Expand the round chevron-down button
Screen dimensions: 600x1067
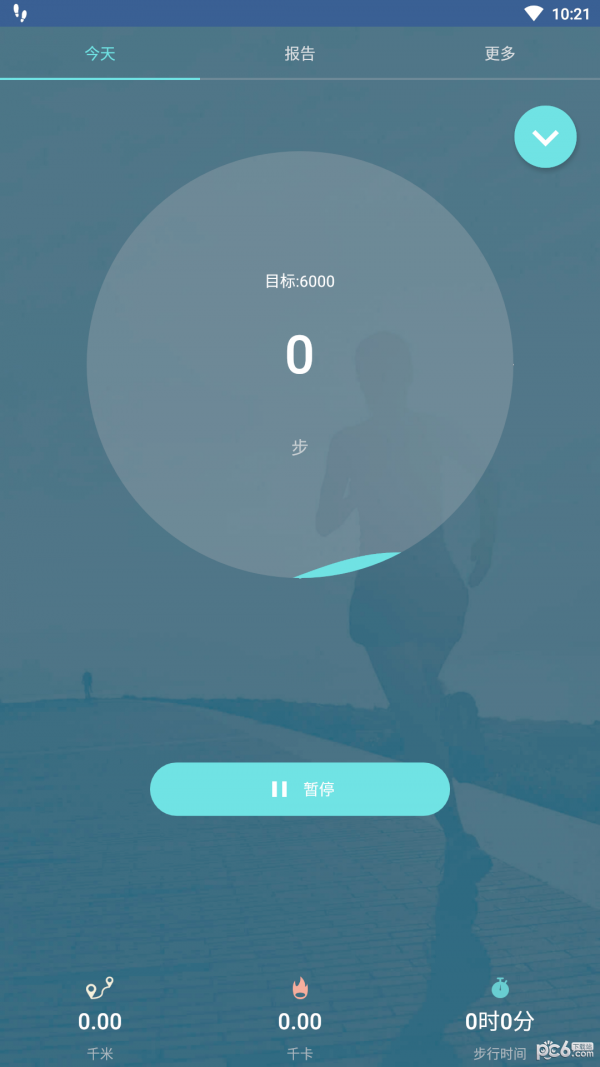[545, 137]
